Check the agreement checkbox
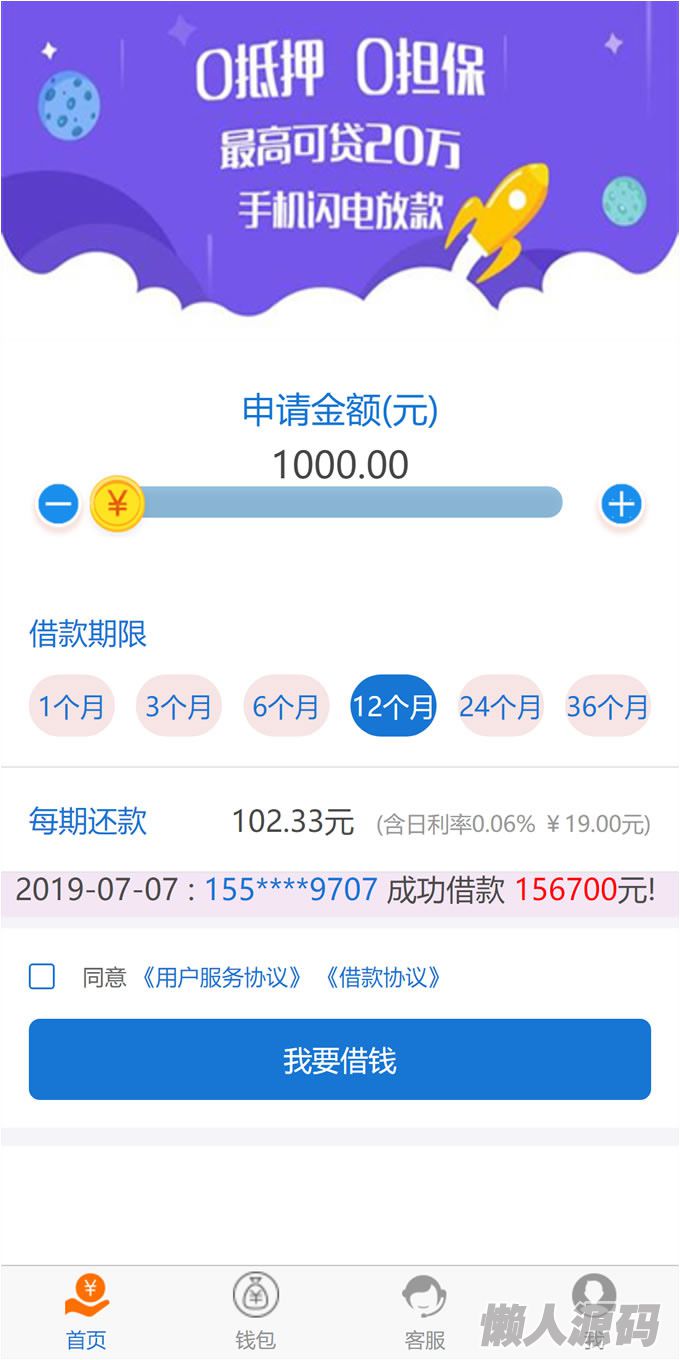Image resolution: width=680 pixels, height=1360 pixels. click(42, 977)
